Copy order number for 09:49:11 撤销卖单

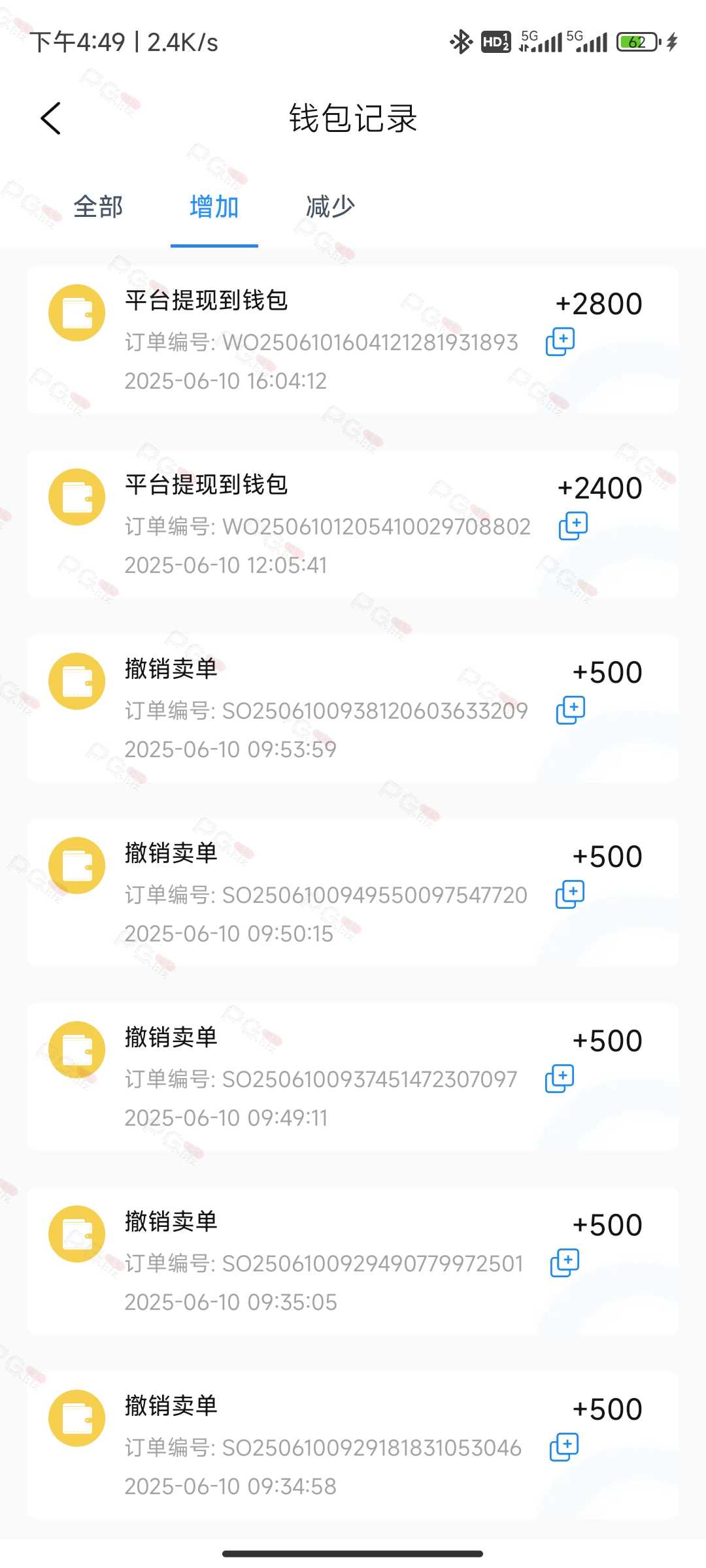[560, 1079]
